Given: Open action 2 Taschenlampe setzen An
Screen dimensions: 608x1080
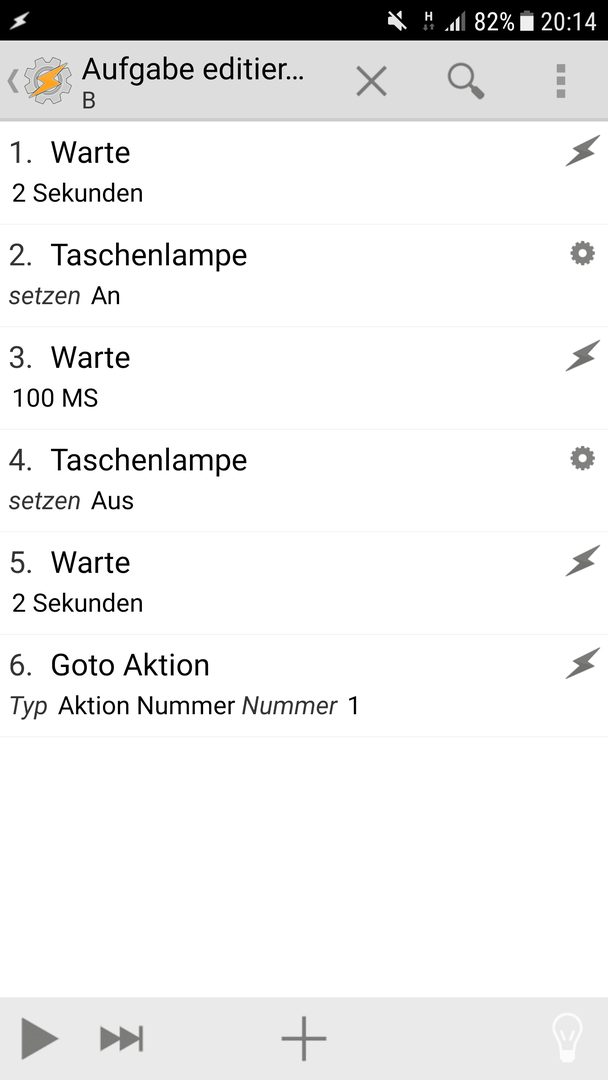Looking at the screenshot, I should point(304,276).
